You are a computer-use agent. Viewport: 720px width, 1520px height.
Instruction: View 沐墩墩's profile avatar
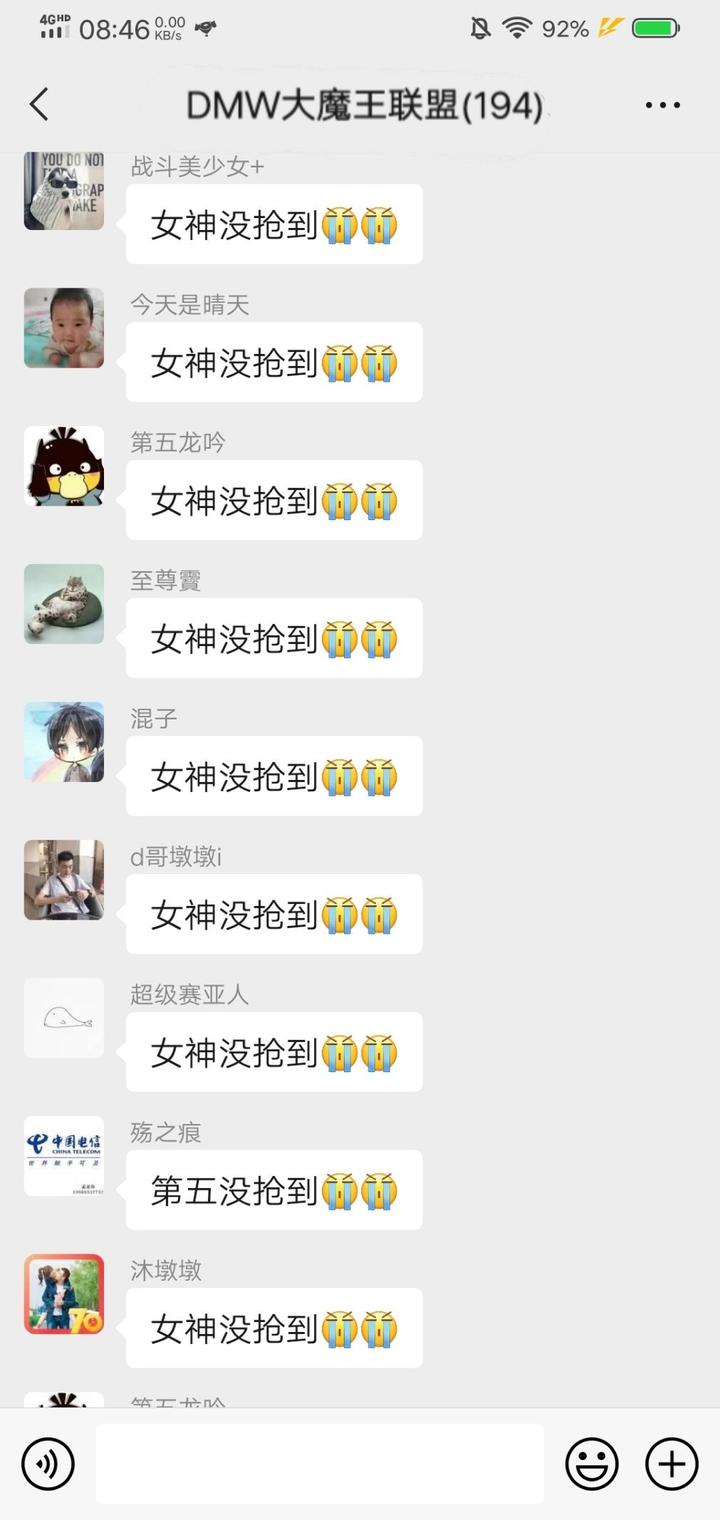[64, 1294]
